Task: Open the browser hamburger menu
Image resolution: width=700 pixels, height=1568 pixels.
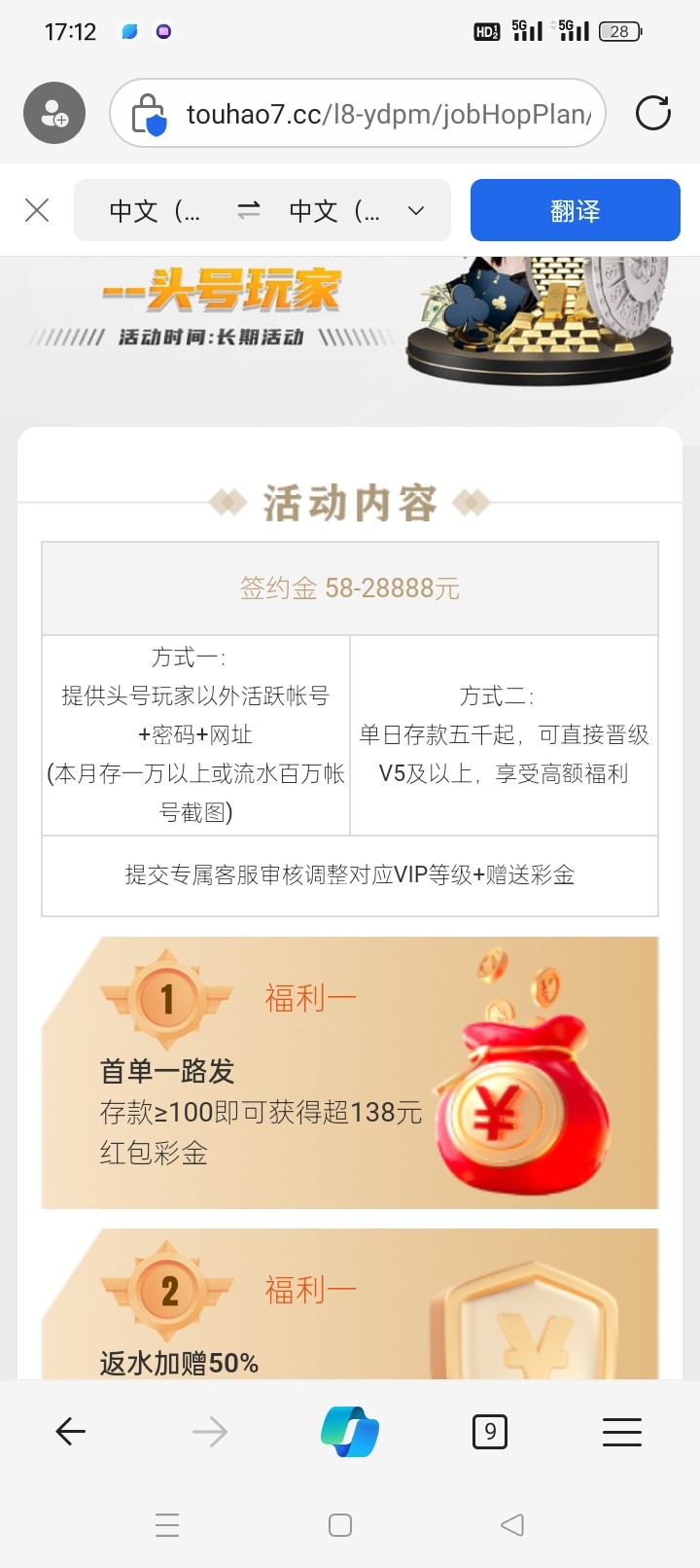Action: pos(622,1431)
